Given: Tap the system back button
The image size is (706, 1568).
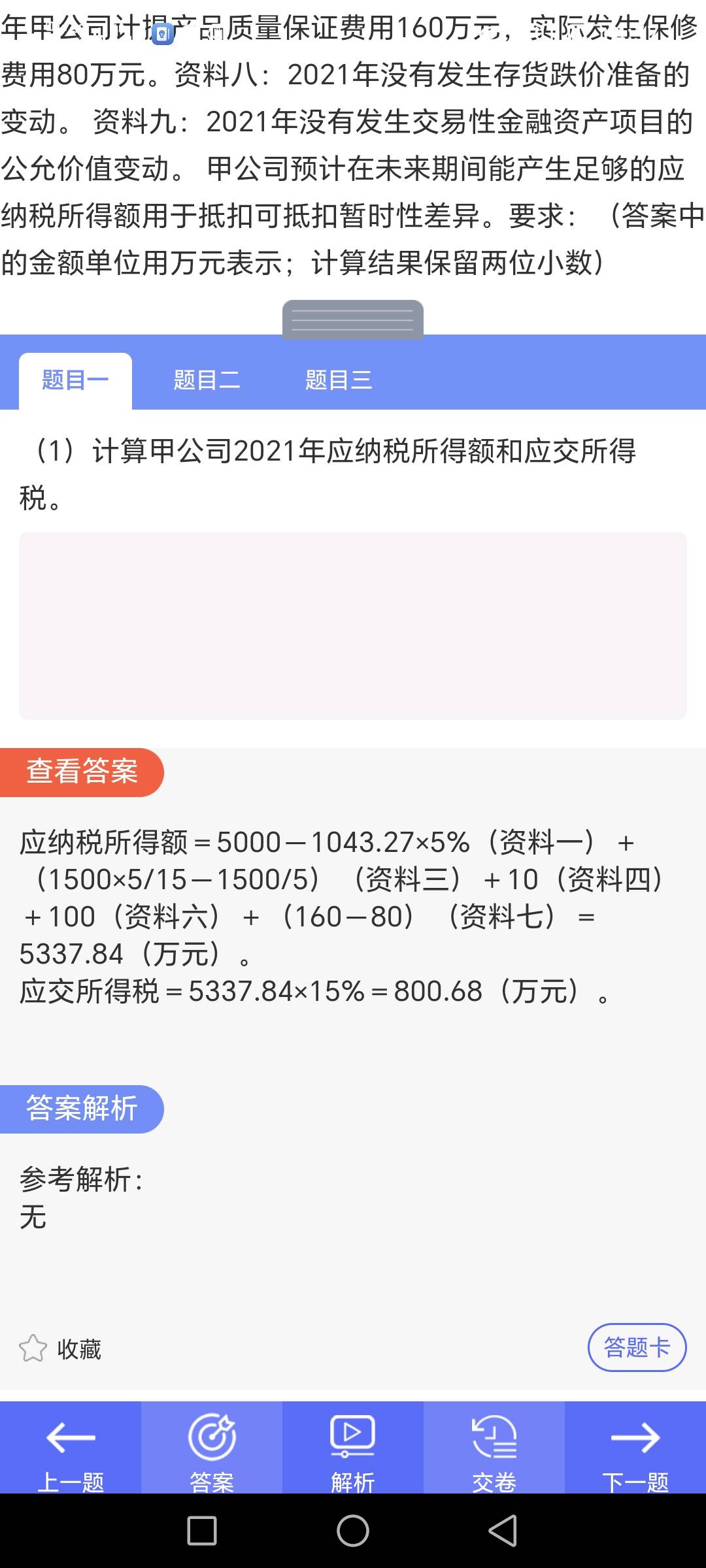Looking at the screenshot, I should point(503,1531).
